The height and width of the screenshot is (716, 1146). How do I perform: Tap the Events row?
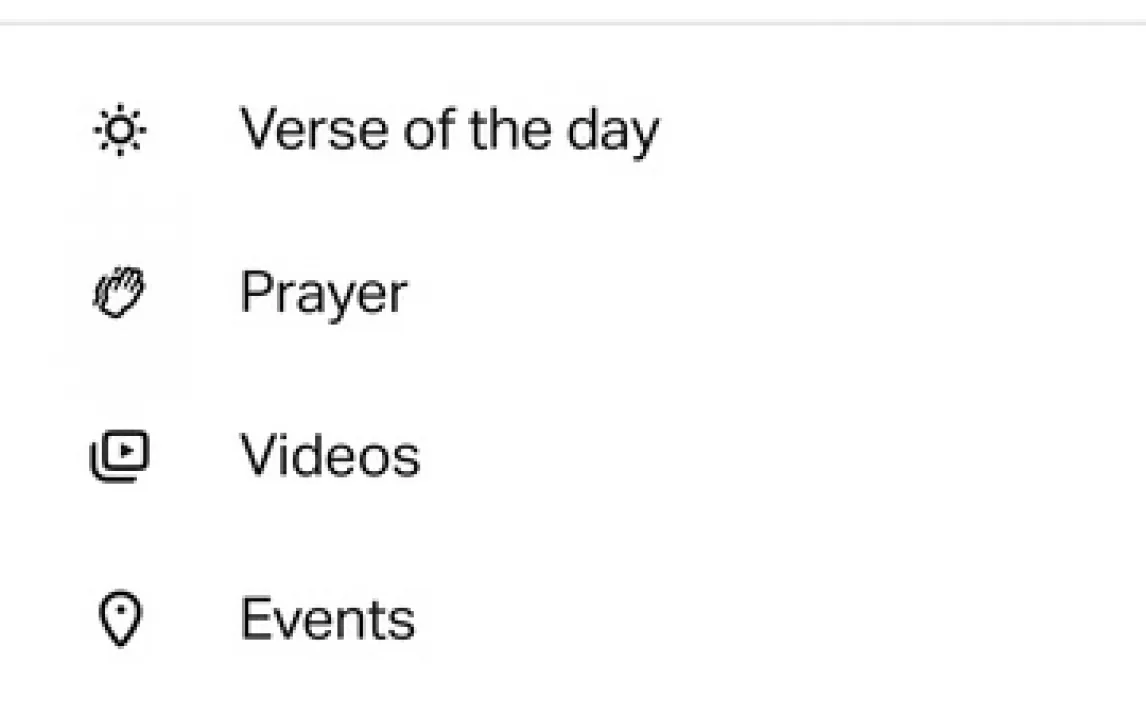[327, 620]
